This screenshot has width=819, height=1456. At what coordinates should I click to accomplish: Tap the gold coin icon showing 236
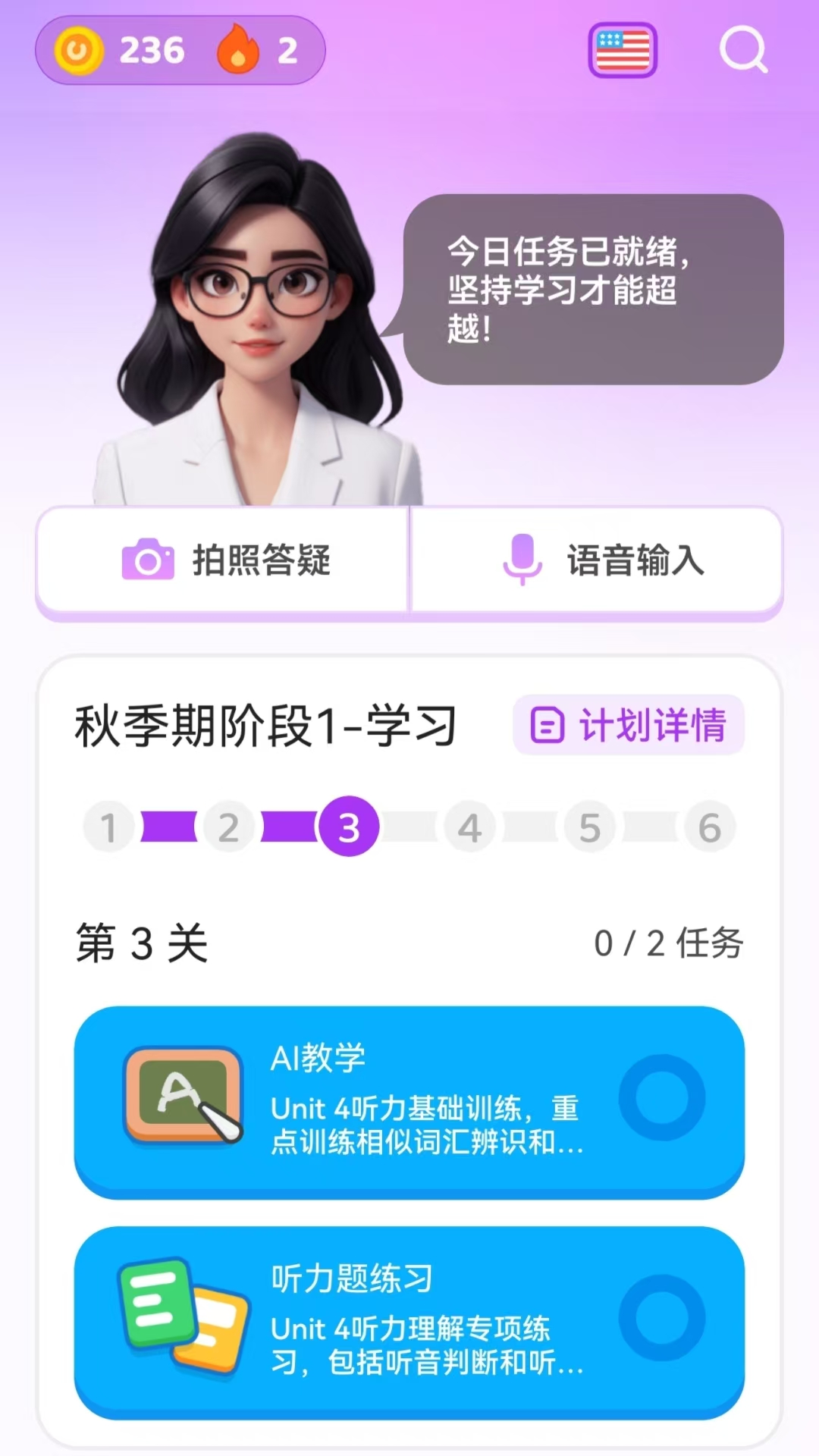80,50
